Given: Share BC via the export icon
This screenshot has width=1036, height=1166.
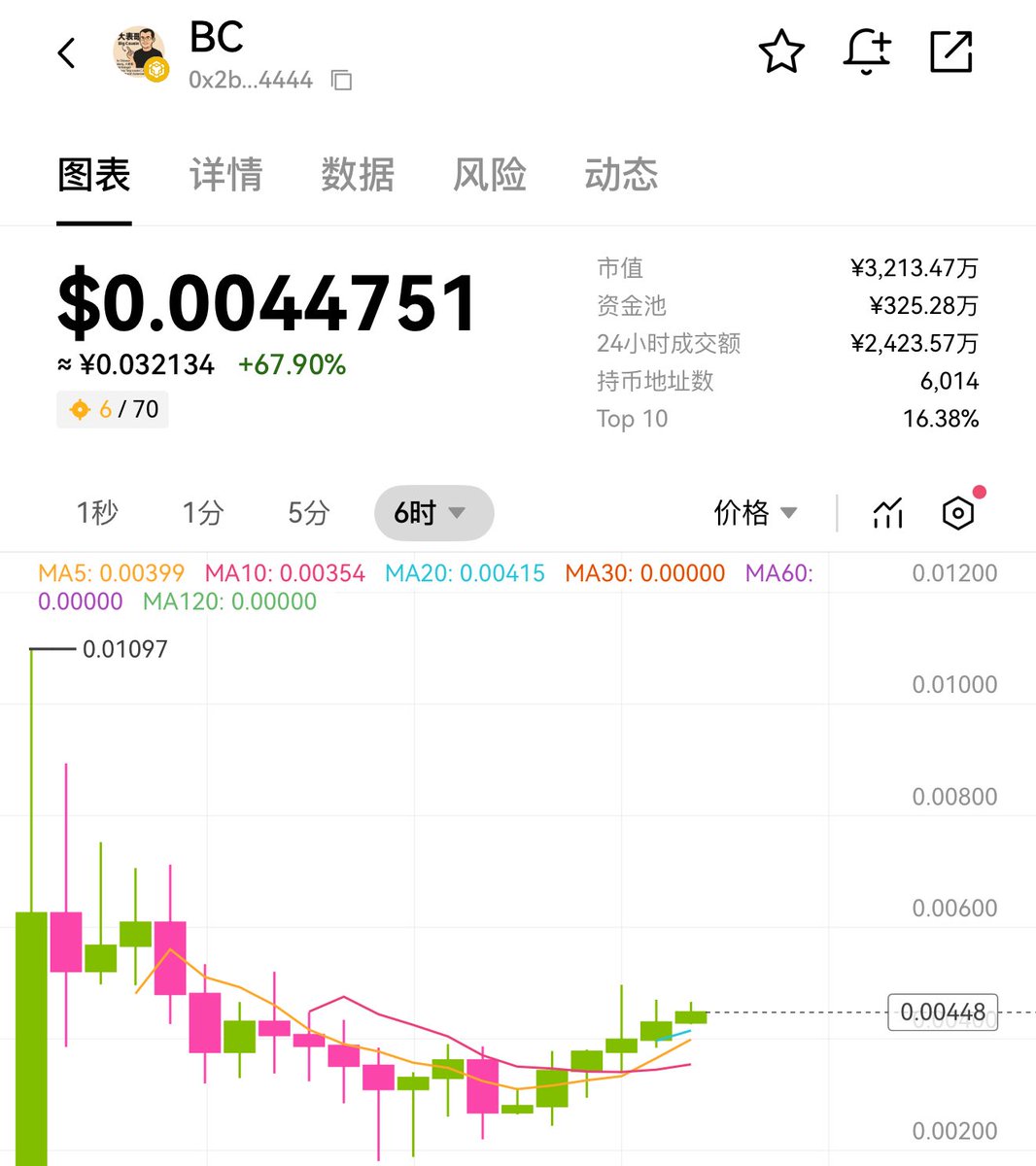Looking at the screenshot, I should (x=950, y=51).
